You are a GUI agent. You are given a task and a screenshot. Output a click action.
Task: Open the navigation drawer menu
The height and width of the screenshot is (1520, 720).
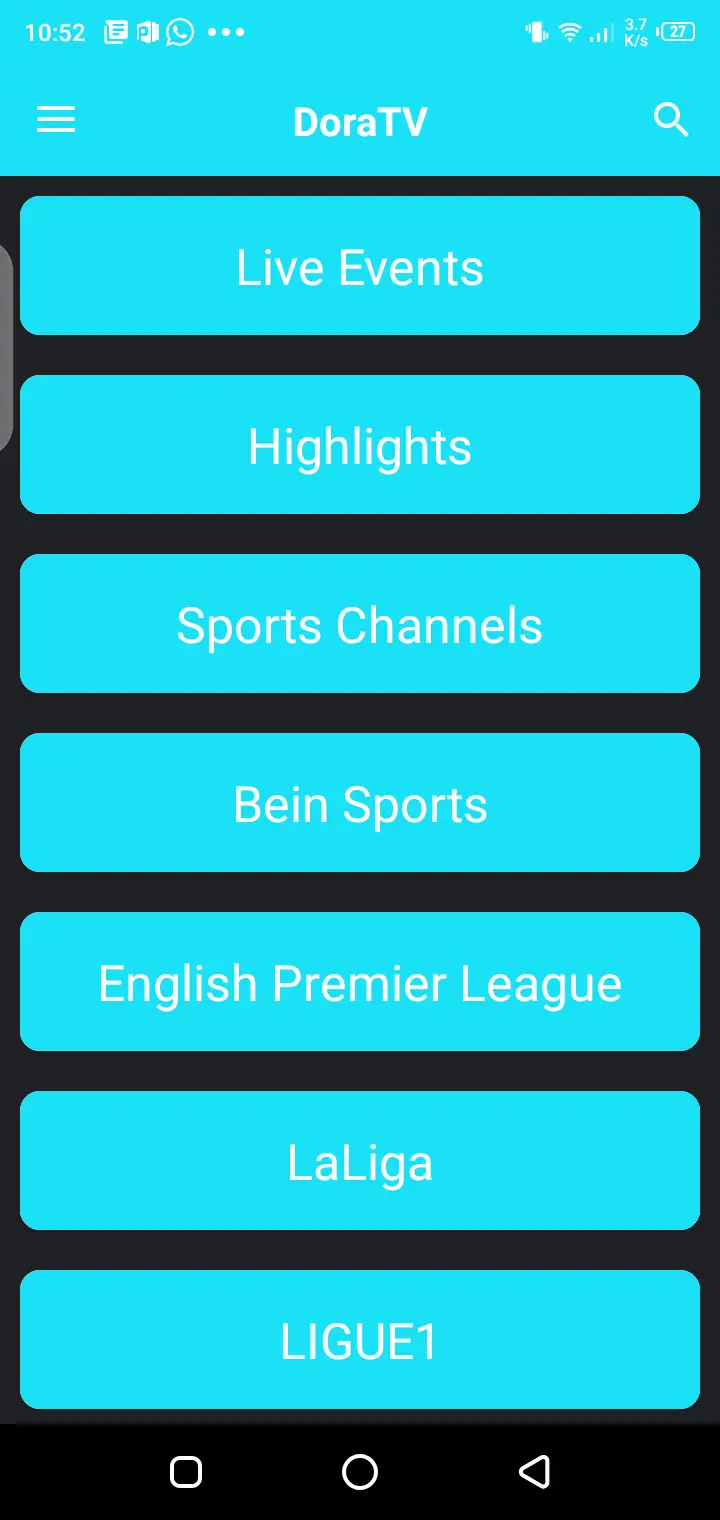[56, 119]
